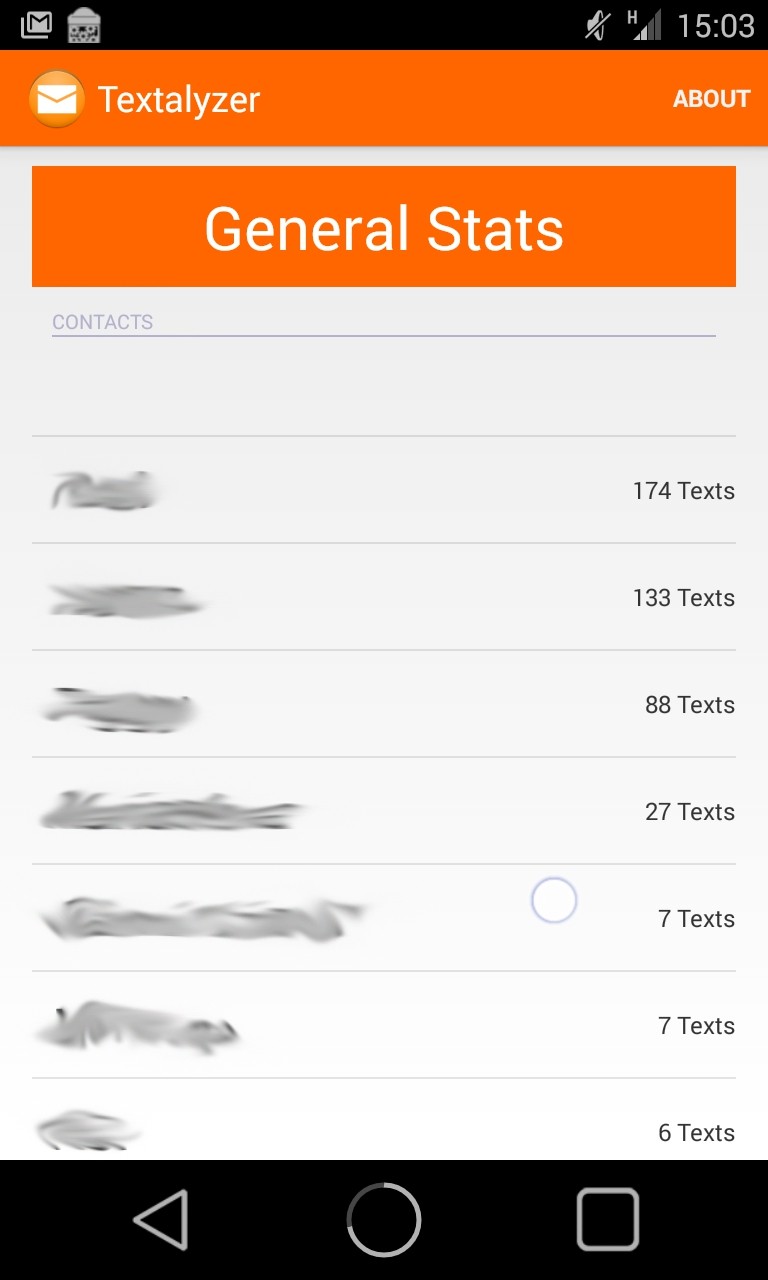Open the contact with 133 Texts
Image resolution: width=768 pixels, height=1280 pixels.
pos(384,597)
